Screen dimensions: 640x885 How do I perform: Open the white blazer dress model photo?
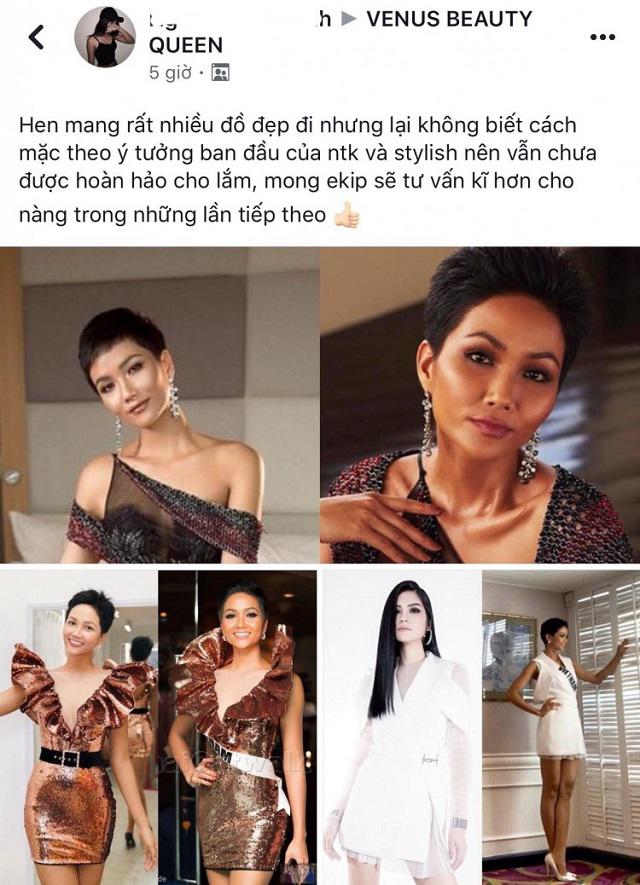[x=400, y=727]
